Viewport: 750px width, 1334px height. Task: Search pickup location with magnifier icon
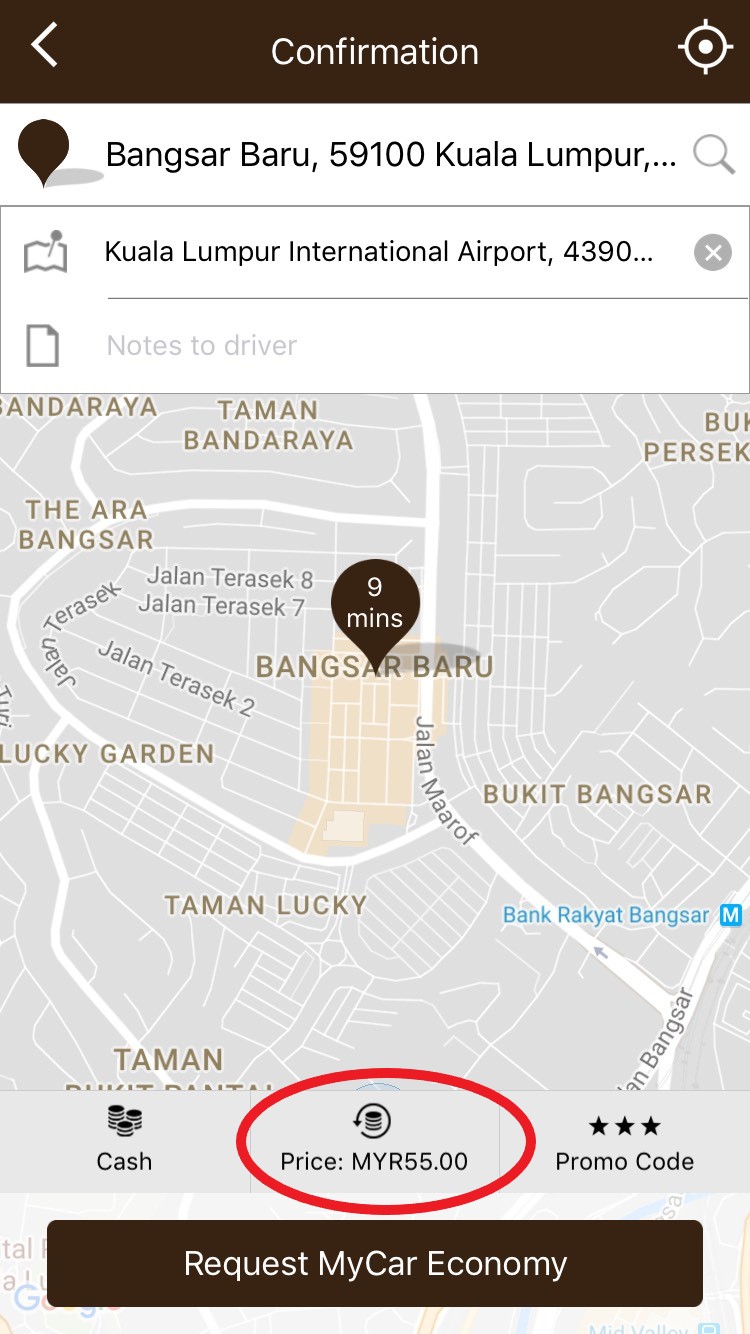(x=714, y=155)
